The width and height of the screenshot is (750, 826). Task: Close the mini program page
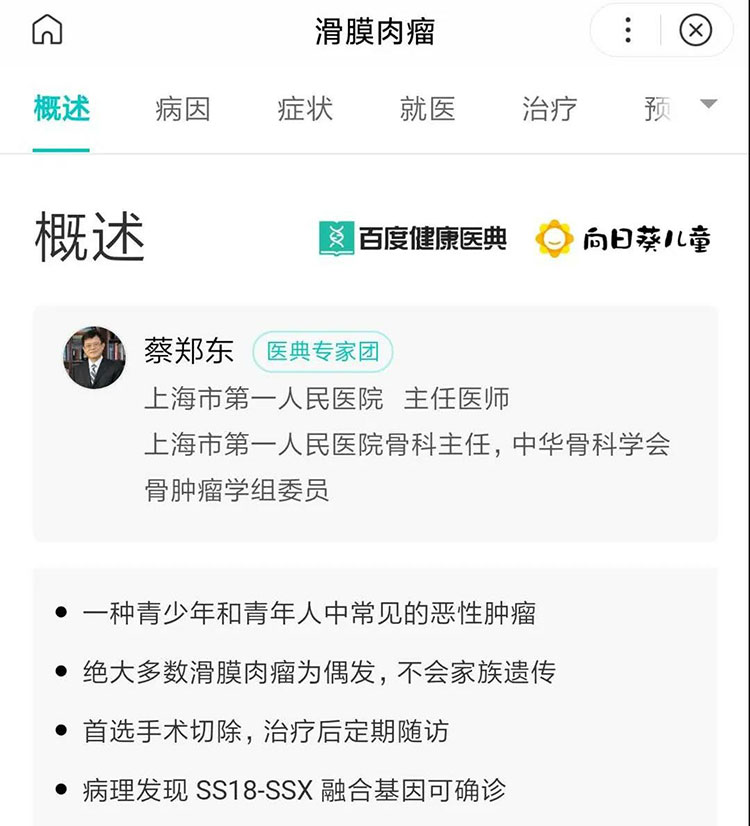(695, 30)
